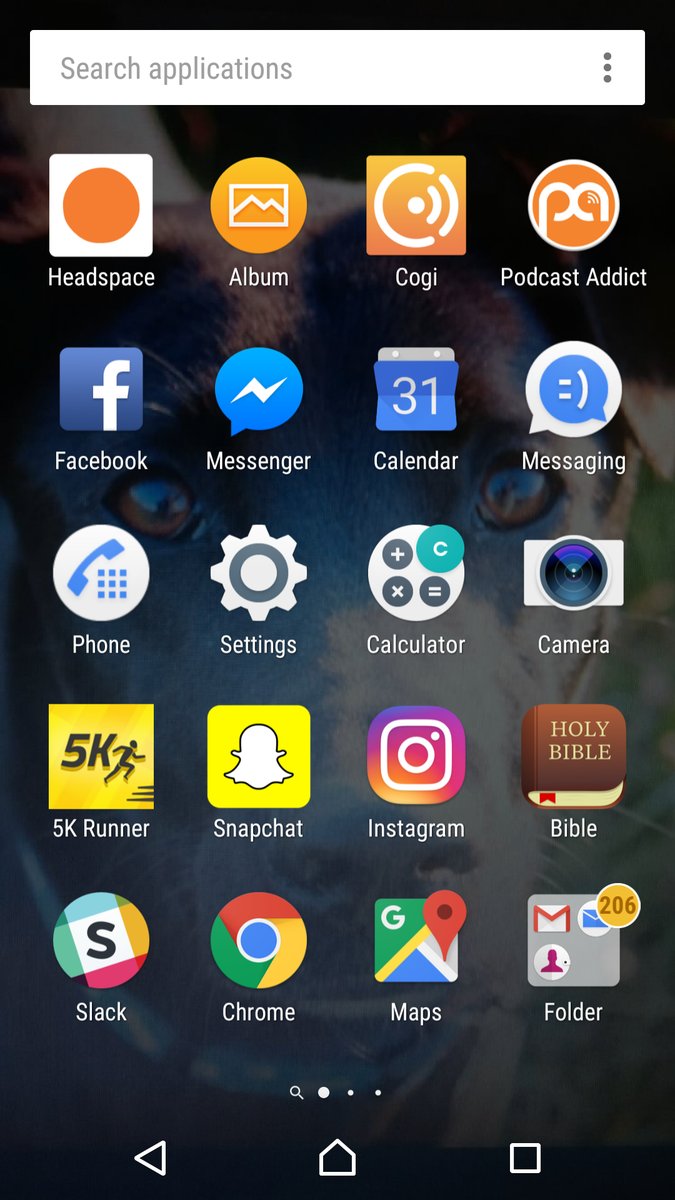The height and width of the screenshot is (1200, 675).
Task: Launch Chrome browser
Action: (258, 941)
